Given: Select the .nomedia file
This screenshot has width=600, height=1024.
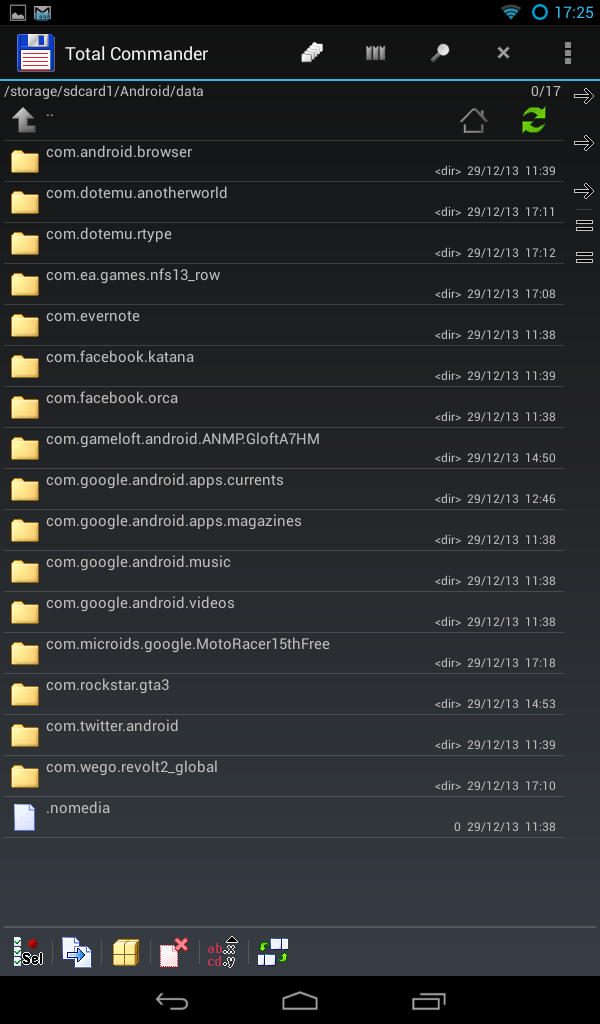Looking at the screenshot, I should (x=284, y=817).
